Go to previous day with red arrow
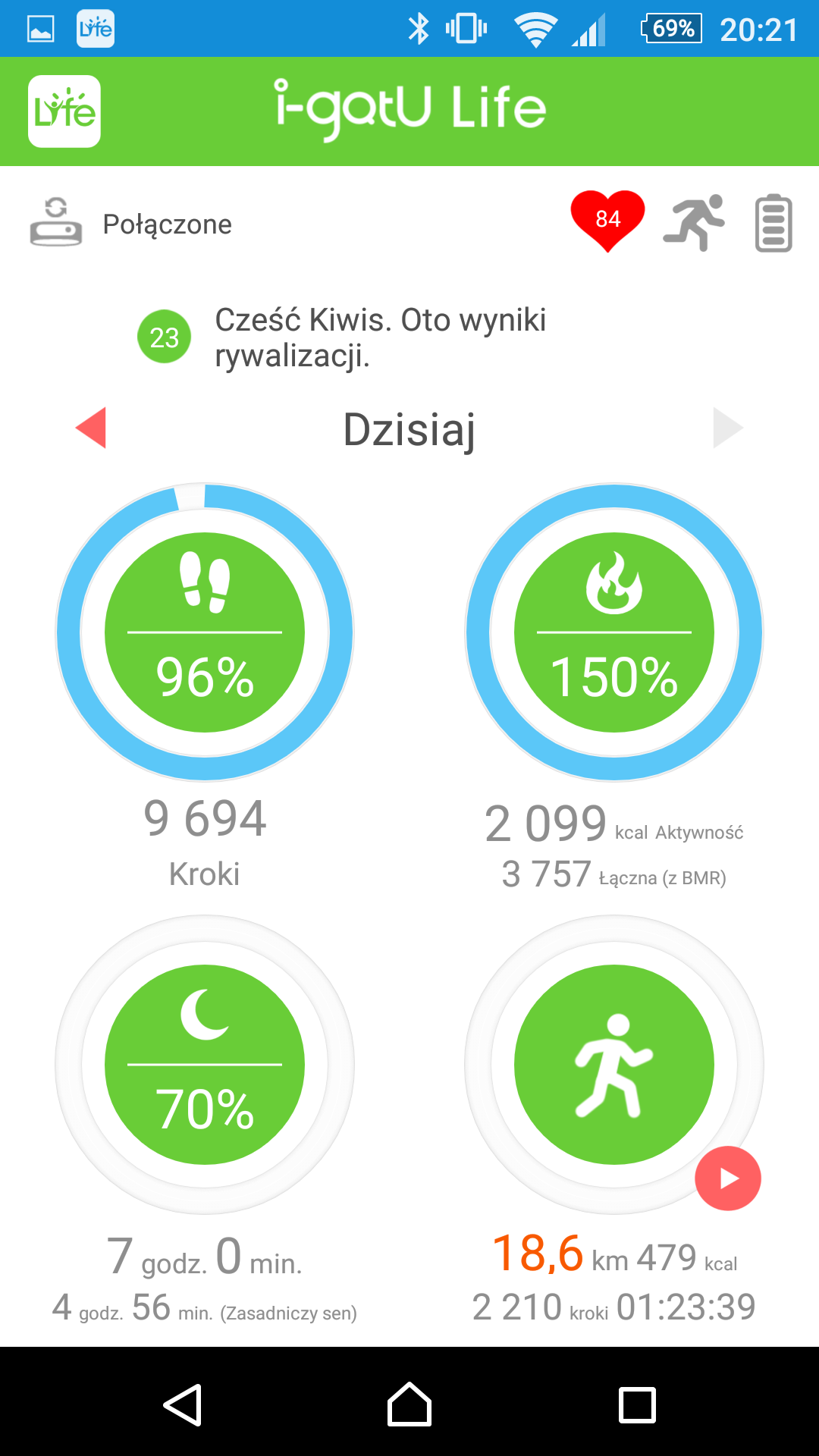This screenshot has width=819, height=1456. pos(91,428)
